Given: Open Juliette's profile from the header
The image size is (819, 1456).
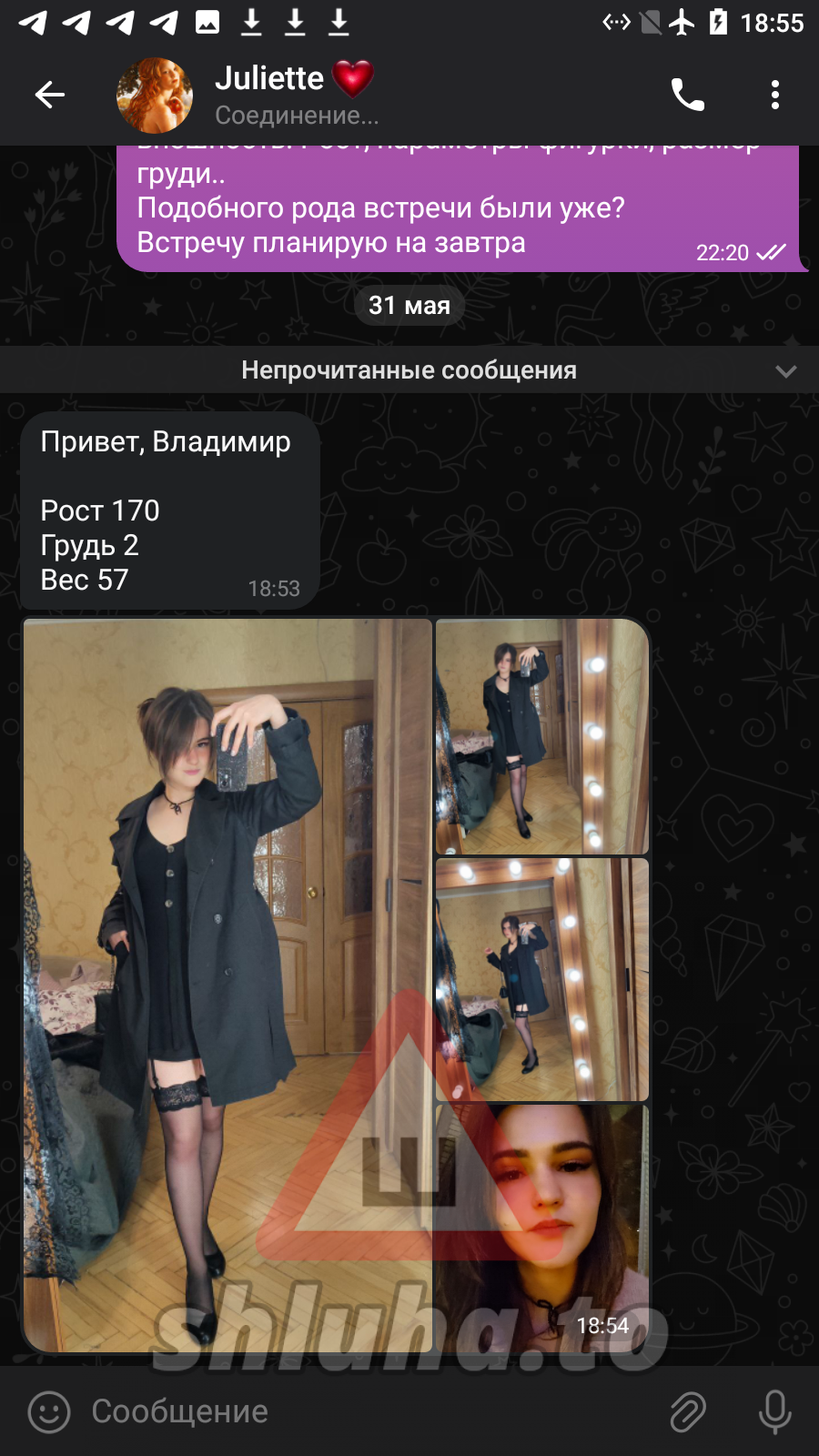Looking at the screenshot, I should pyautogui.click(x=273, y=95).
